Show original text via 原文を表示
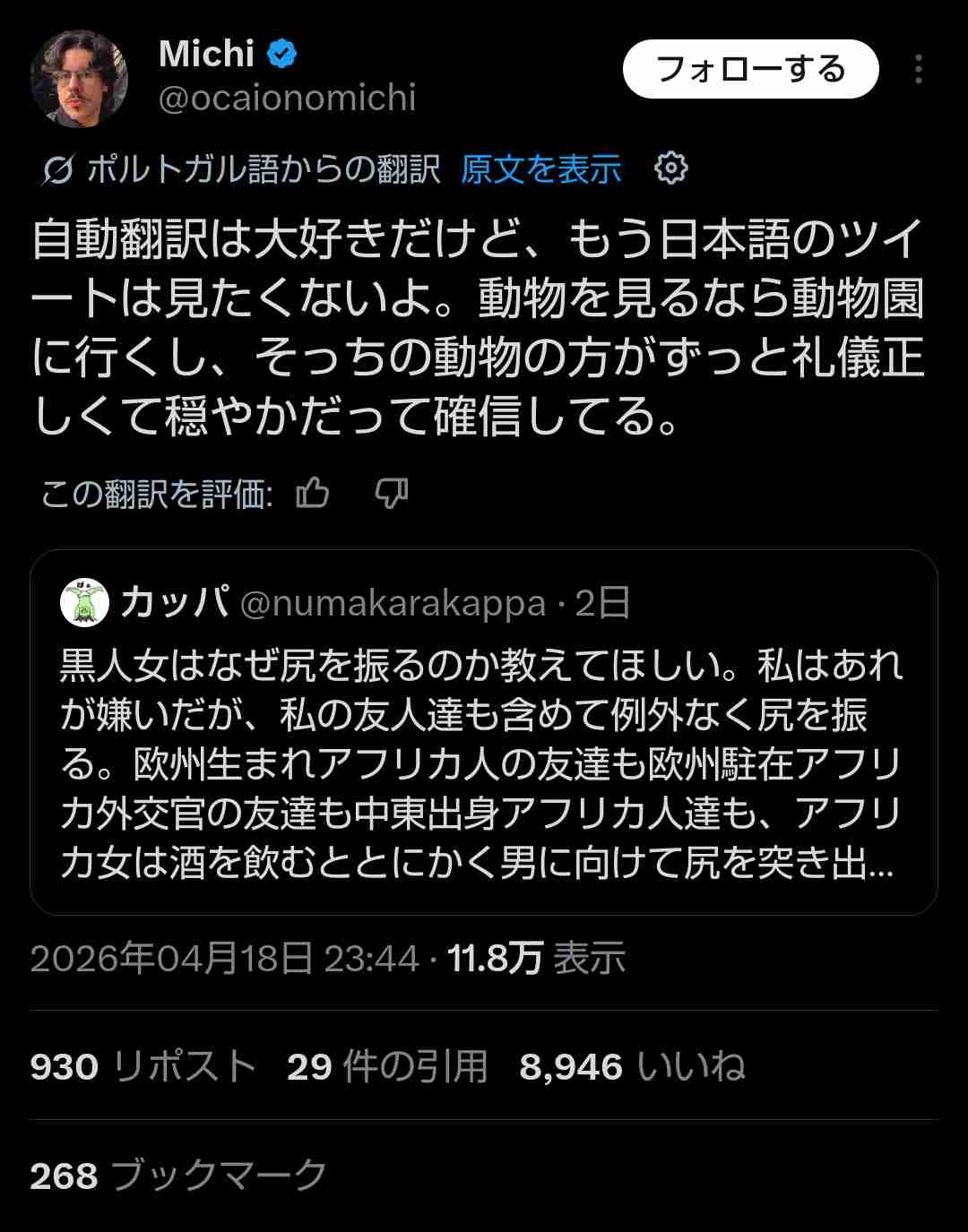Image resolution: width=968 pixels, height=1232 pixels. 540,168
